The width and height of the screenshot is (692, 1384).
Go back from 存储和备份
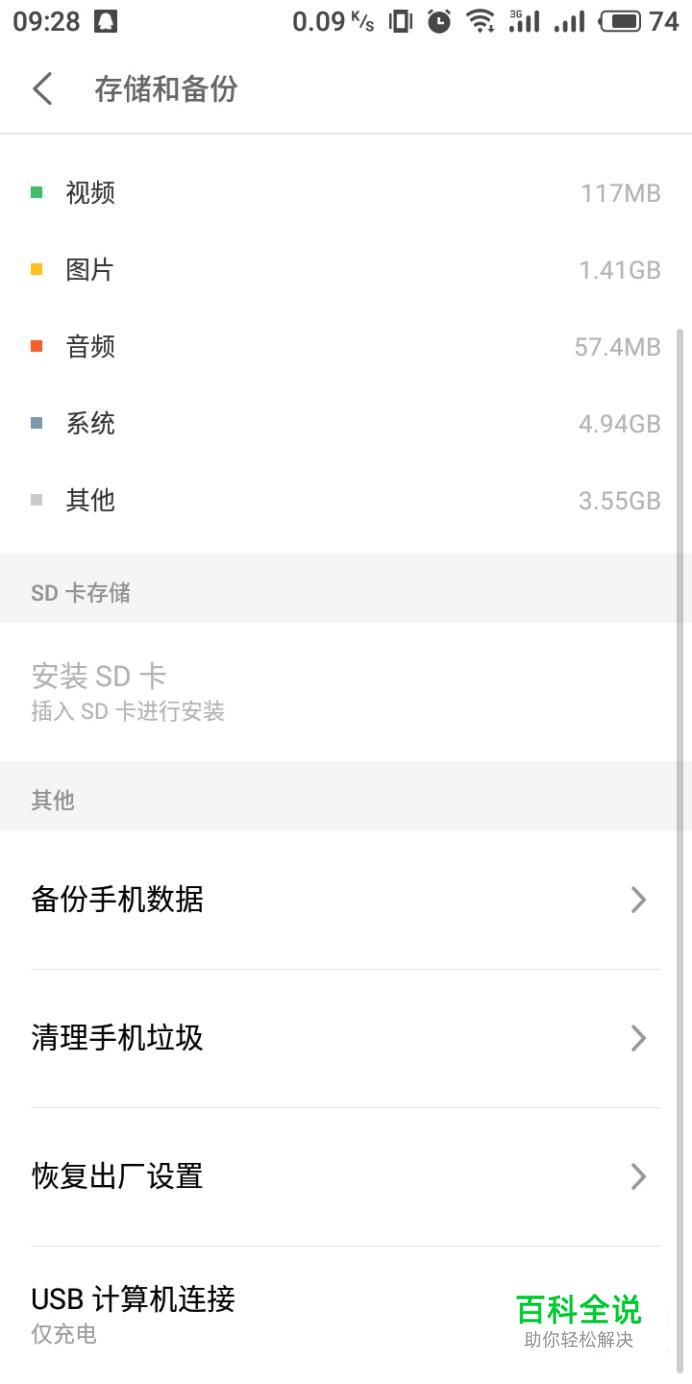pos(42,89)
